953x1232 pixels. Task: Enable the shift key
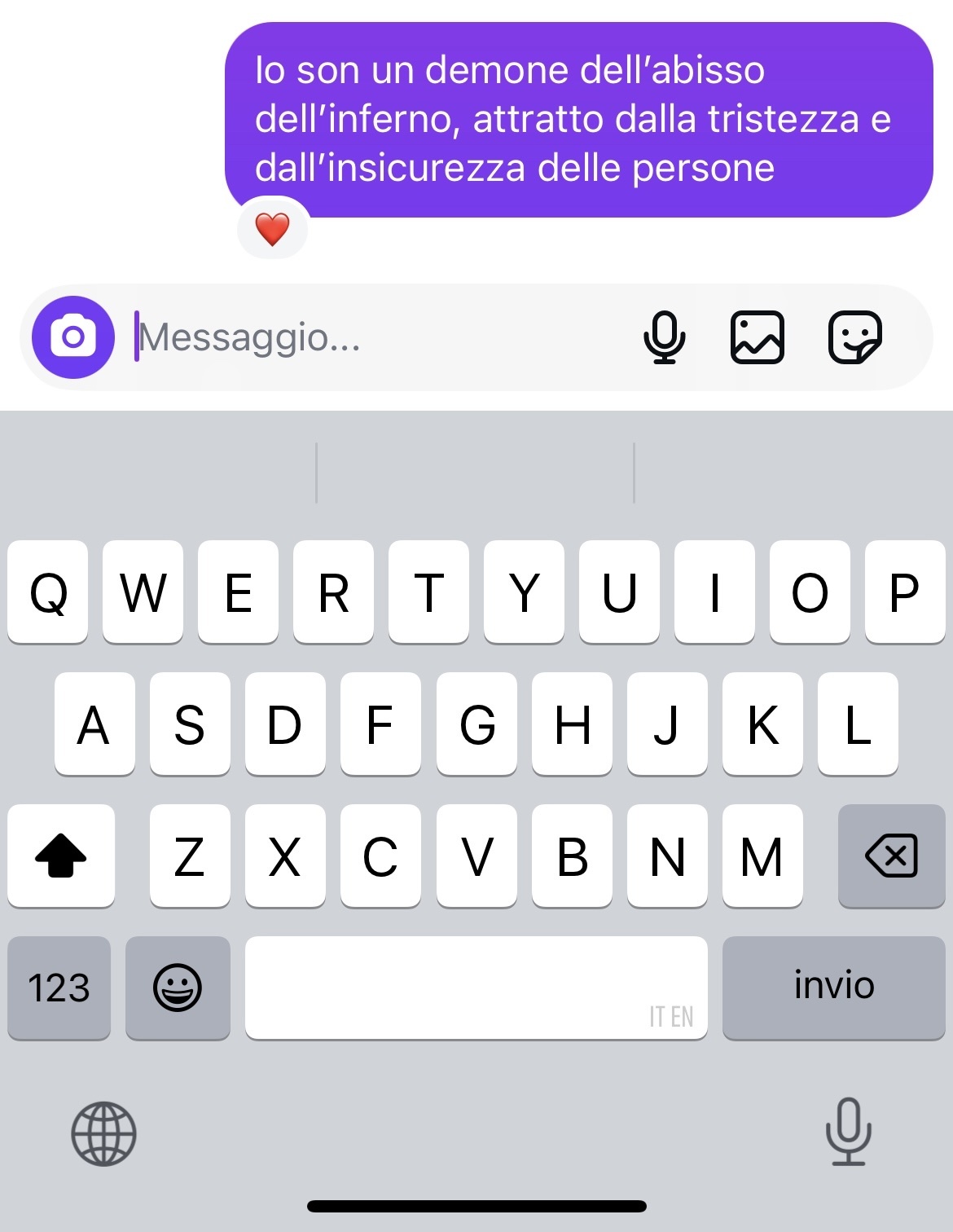point(61,856)
